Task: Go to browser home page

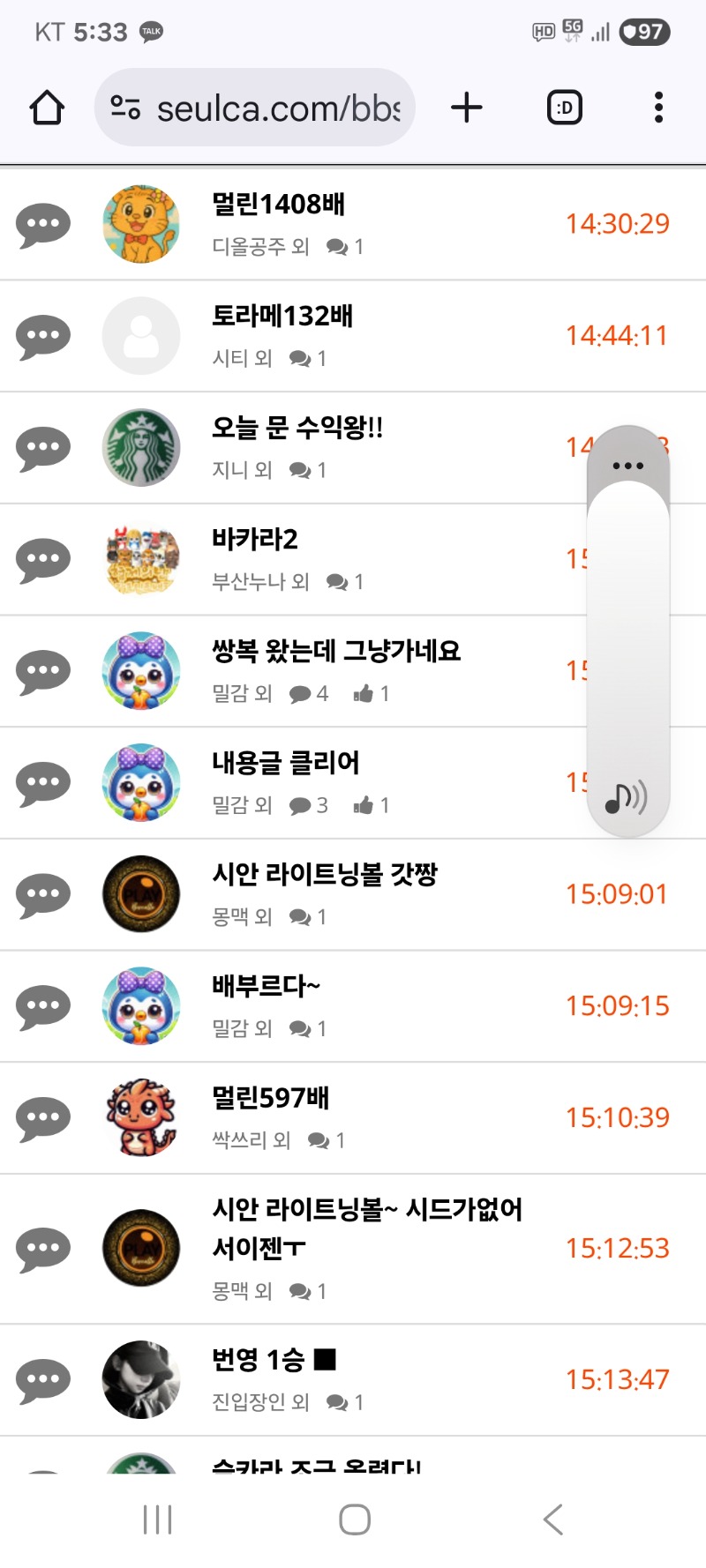Action: pos(47,108)
